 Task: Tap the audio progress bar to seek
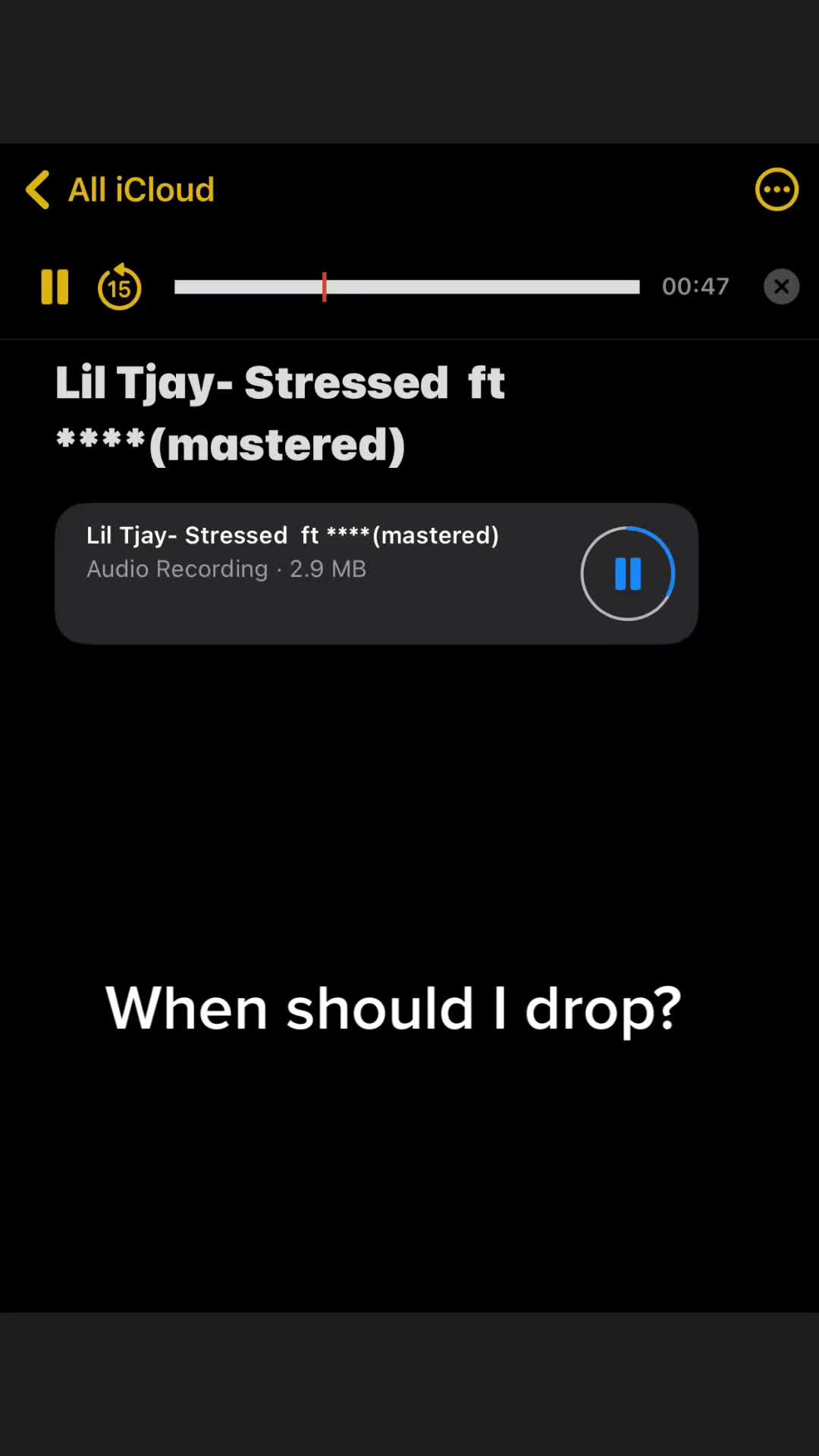(407, 287)
